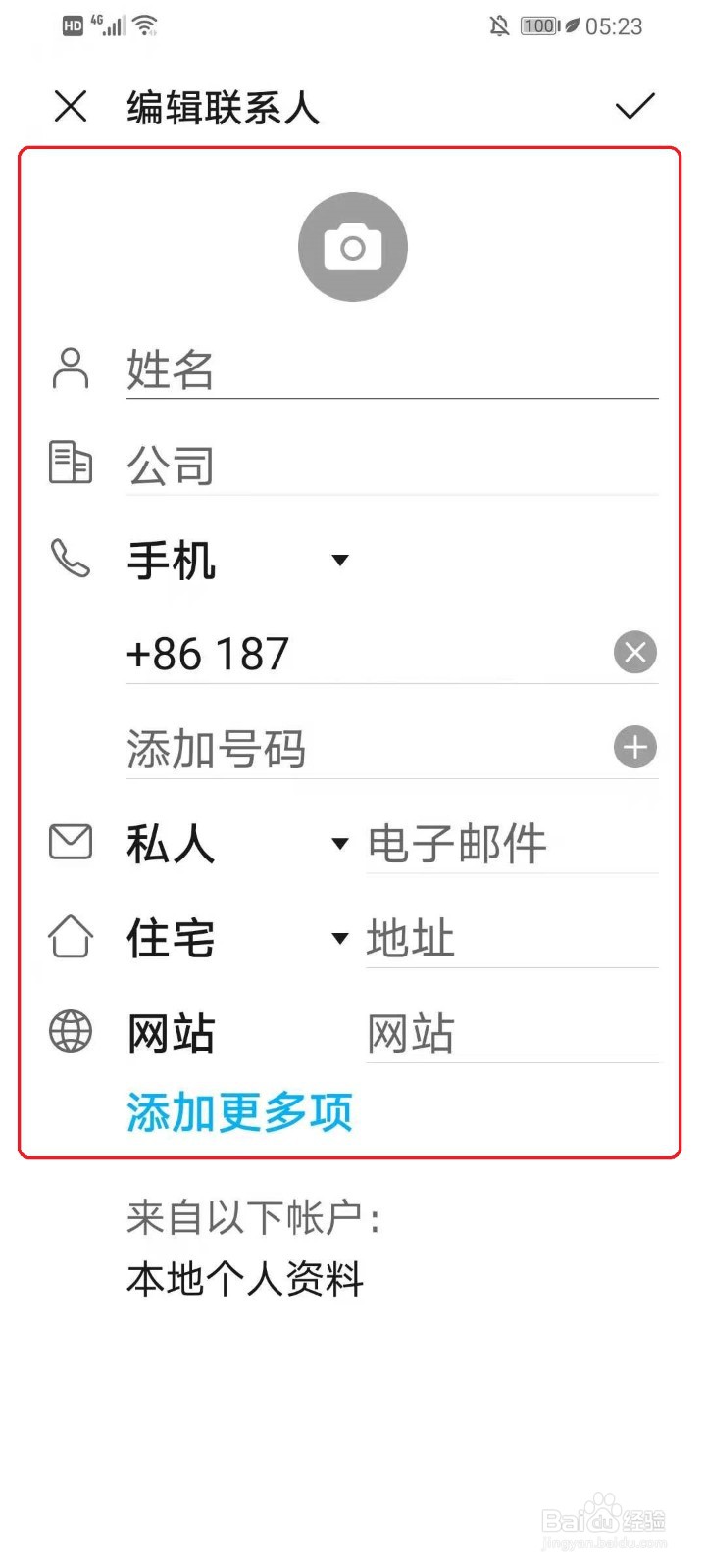This screenshot has height=1568, width=706.
Task: Click the plus icon to add another number
Action: tap(634, 747)
